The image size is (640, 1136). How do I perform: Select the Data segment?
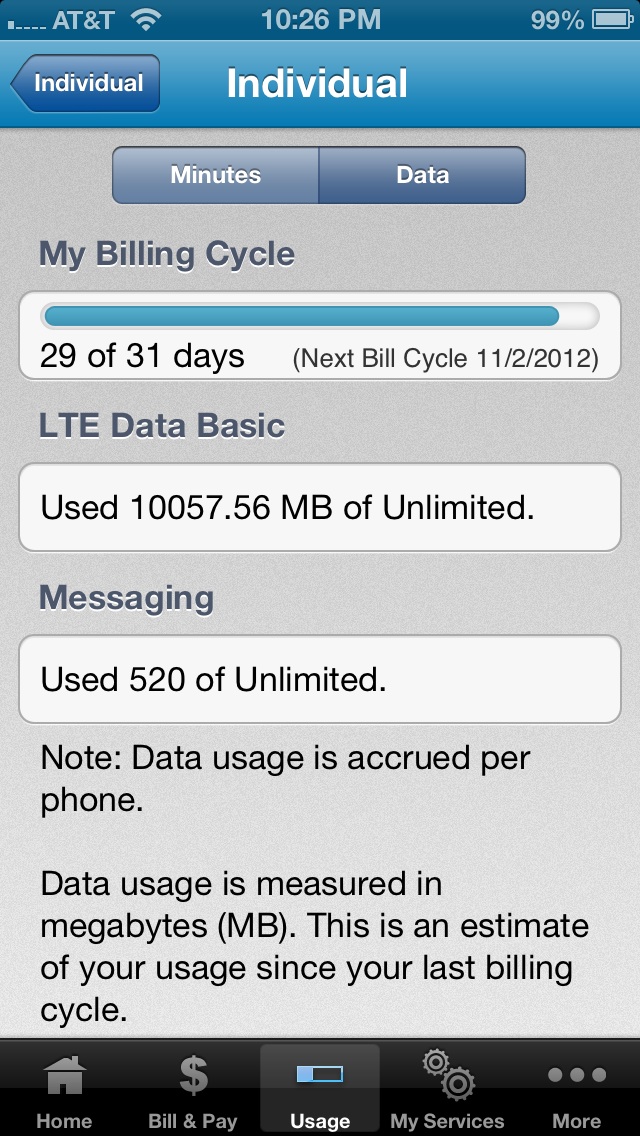click(x=423, y=175)
